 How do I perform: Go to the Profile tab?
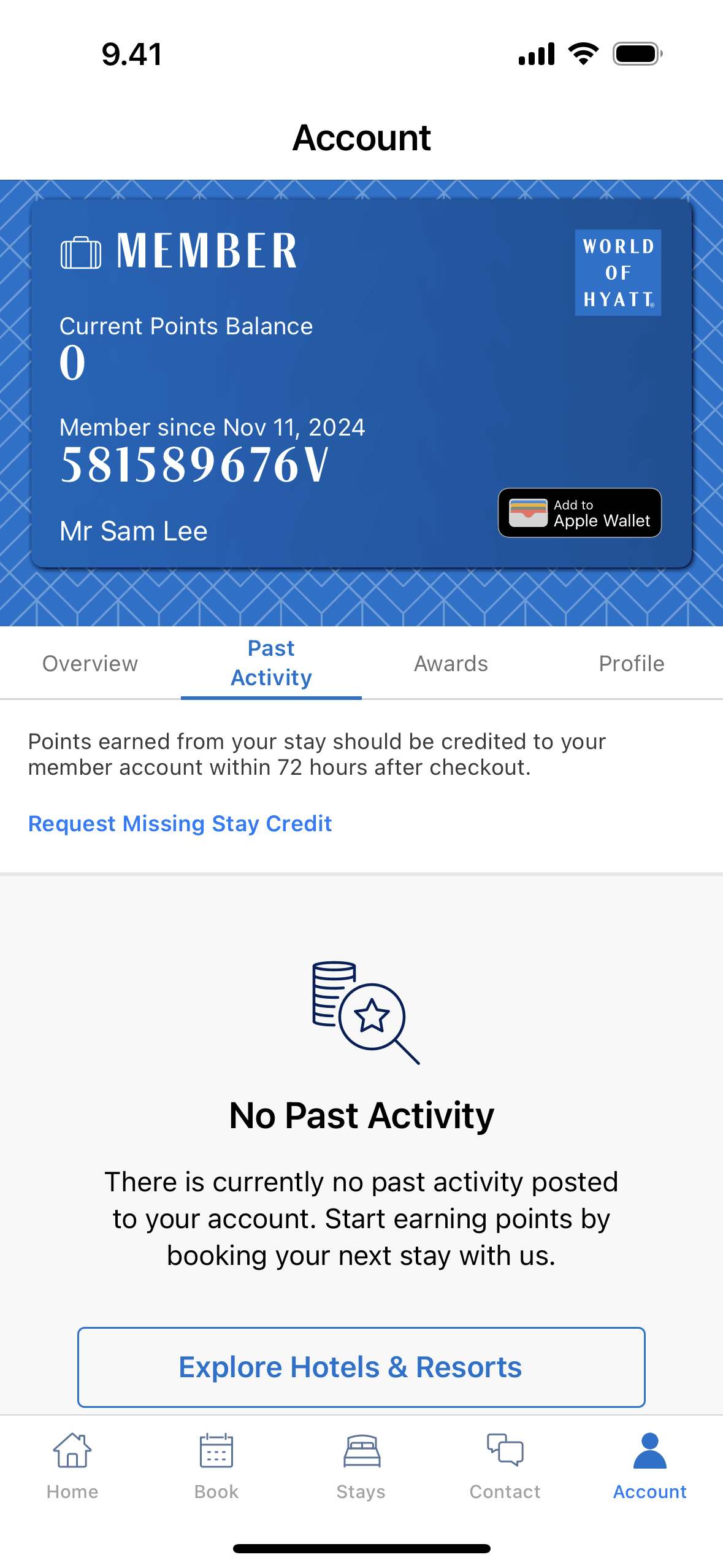[x=632, y=664]
